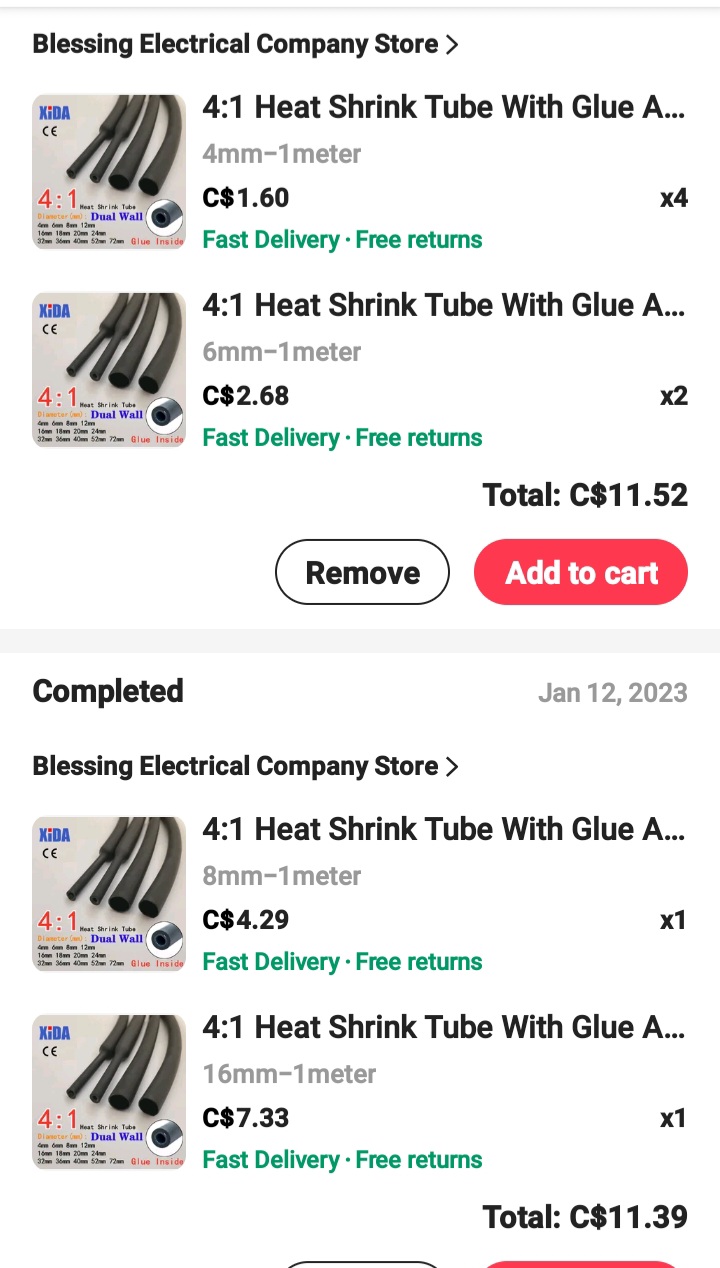Select the 16mm product title

click(x=446, y=1027)
